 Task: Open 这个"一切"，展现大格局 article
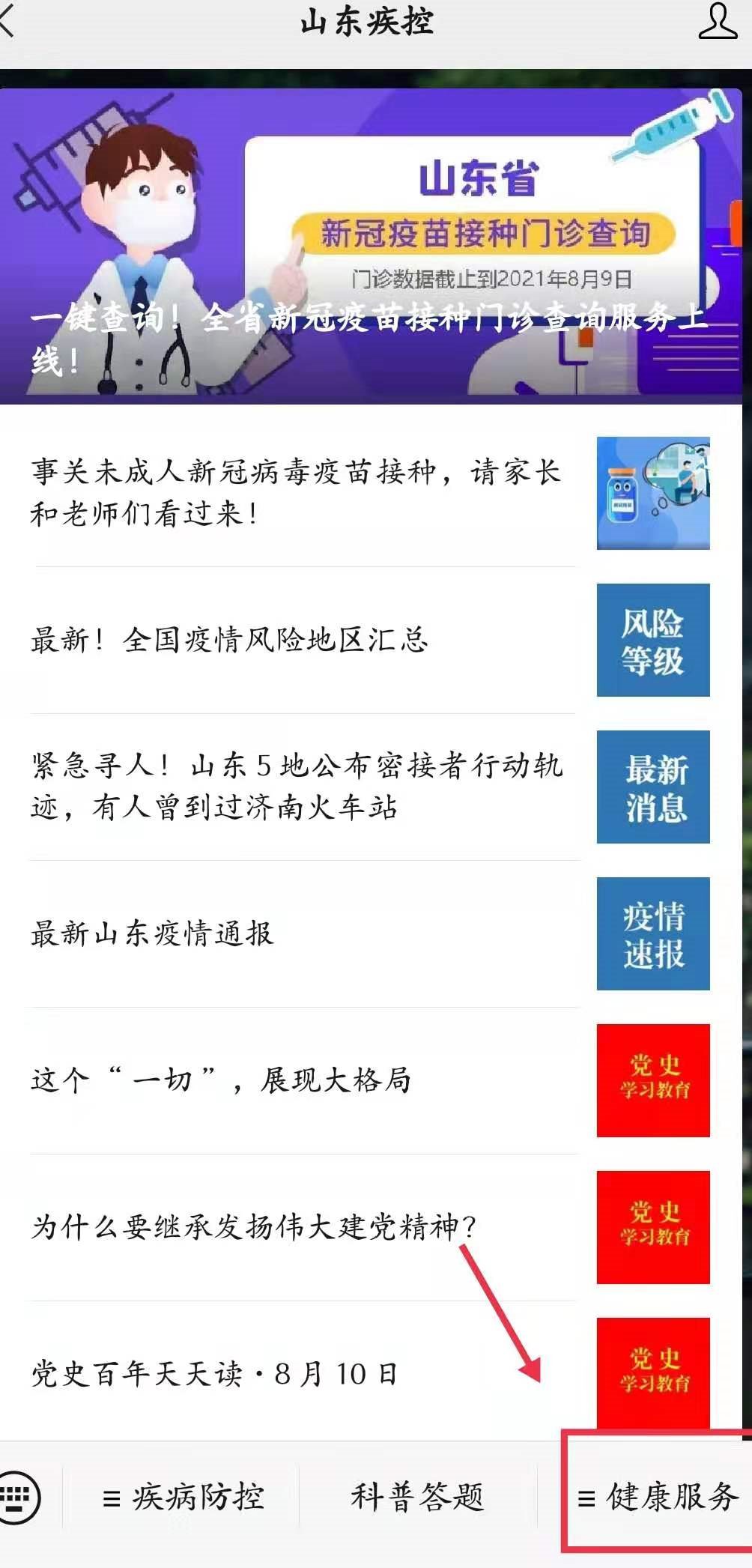point(221,1080)
